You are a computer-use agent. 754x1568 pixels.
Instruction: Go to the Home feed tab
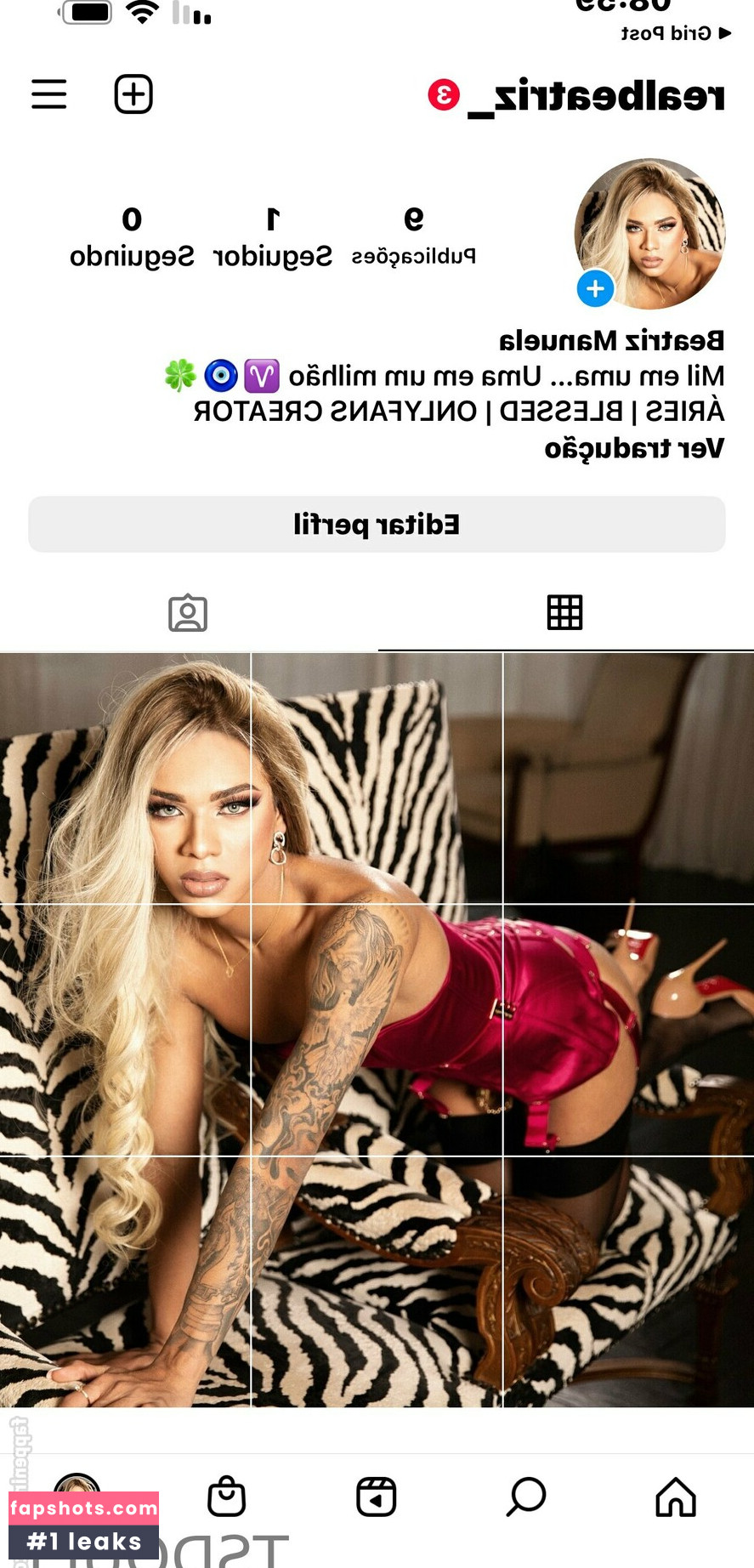tap(676, 1497)
